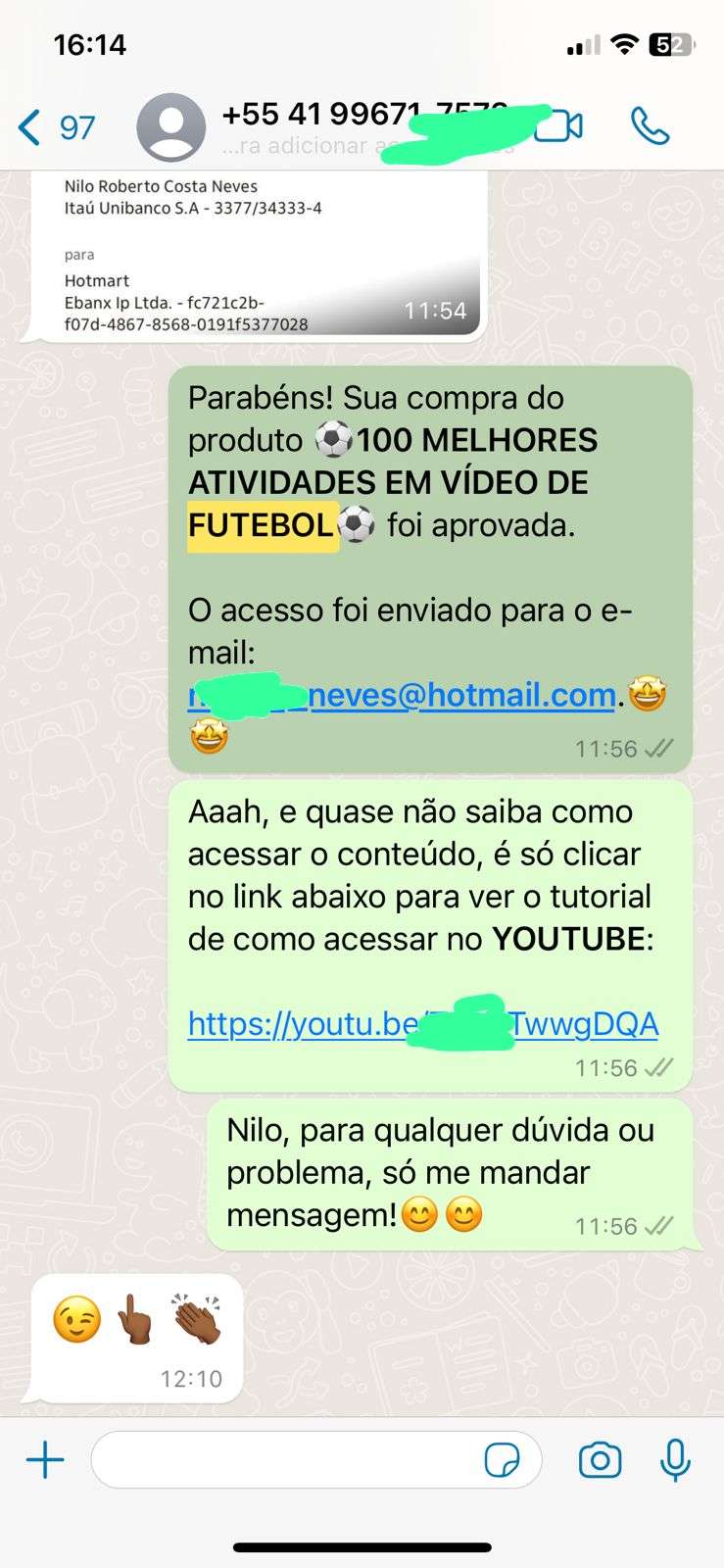Tap the microphone to record voice message
Screen dimensions: 724x1568
675,1460
